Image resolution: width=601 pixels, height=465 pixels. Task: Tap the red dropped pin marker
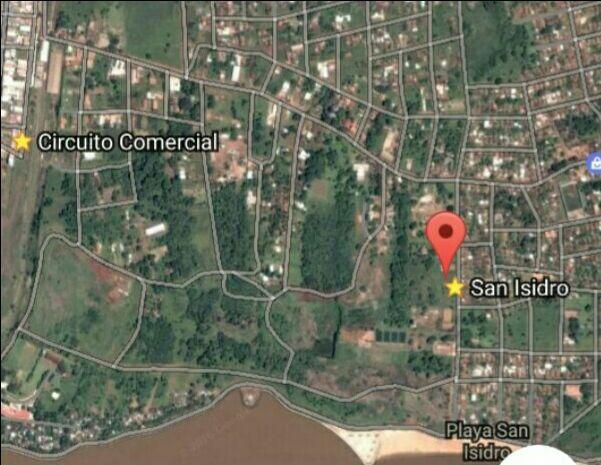pos(445,235)
